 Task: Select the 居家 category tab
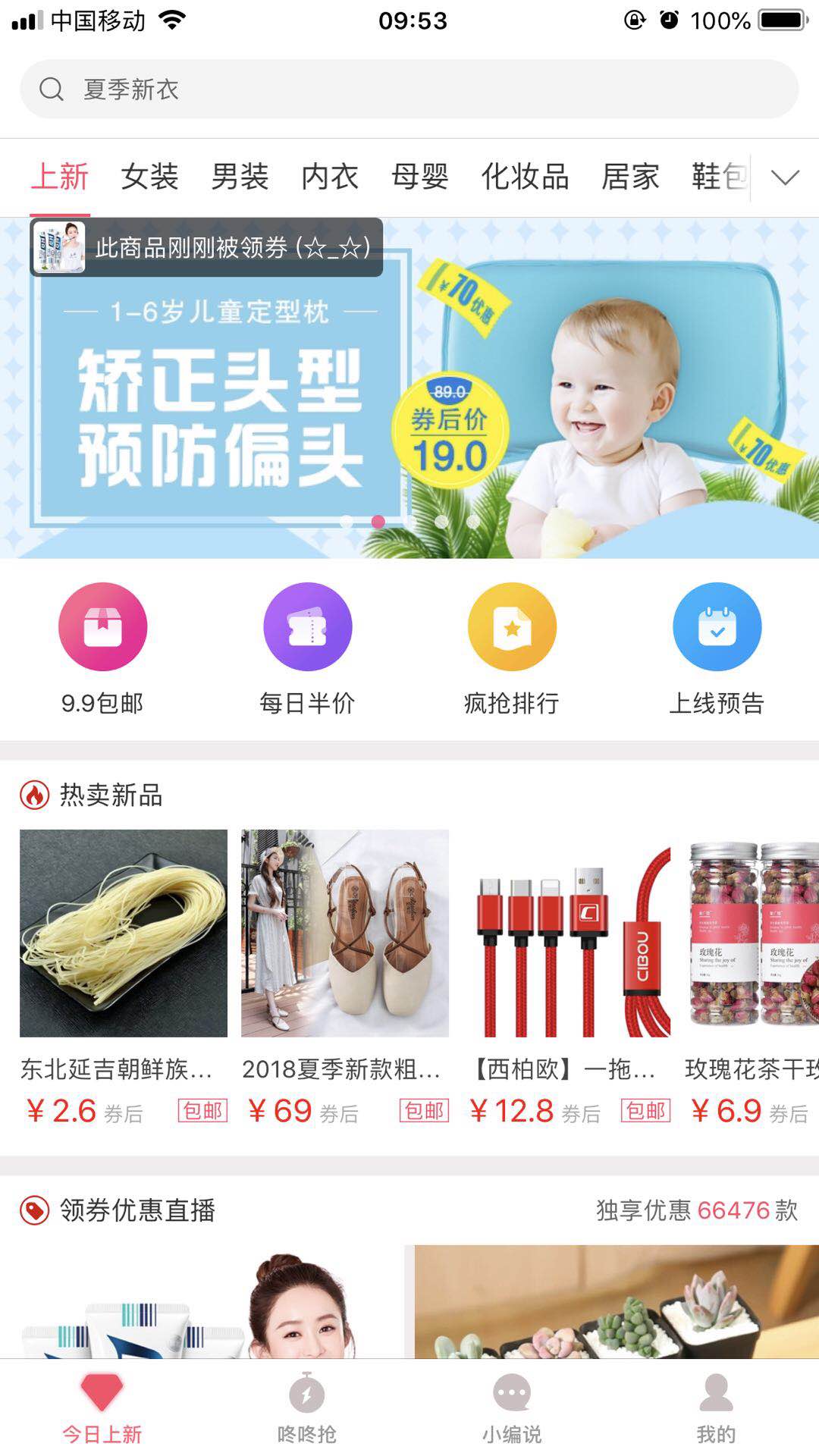(x=630, y=177)
